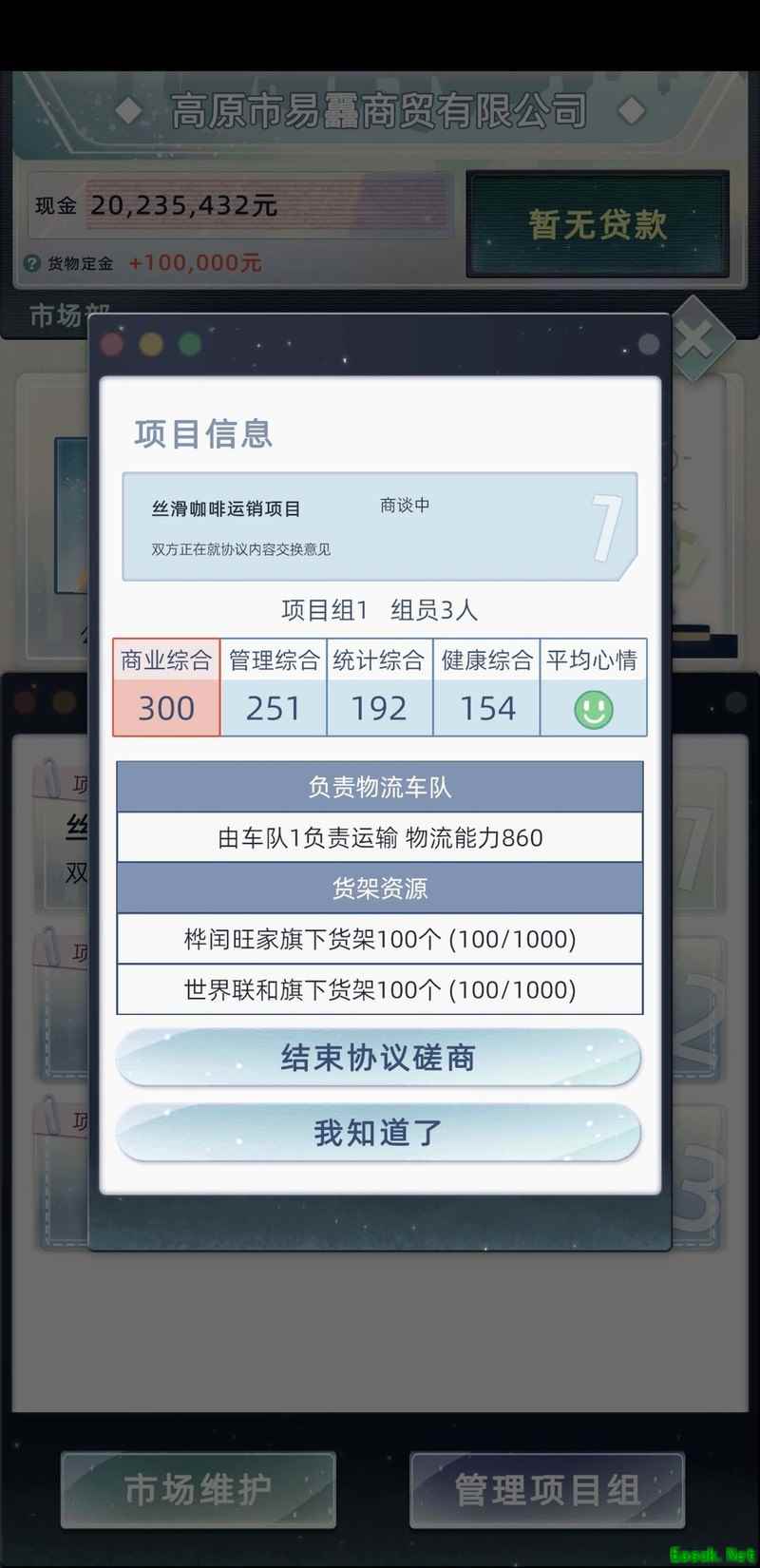Open the 货物定金 help question mark

tap(32, 263)
